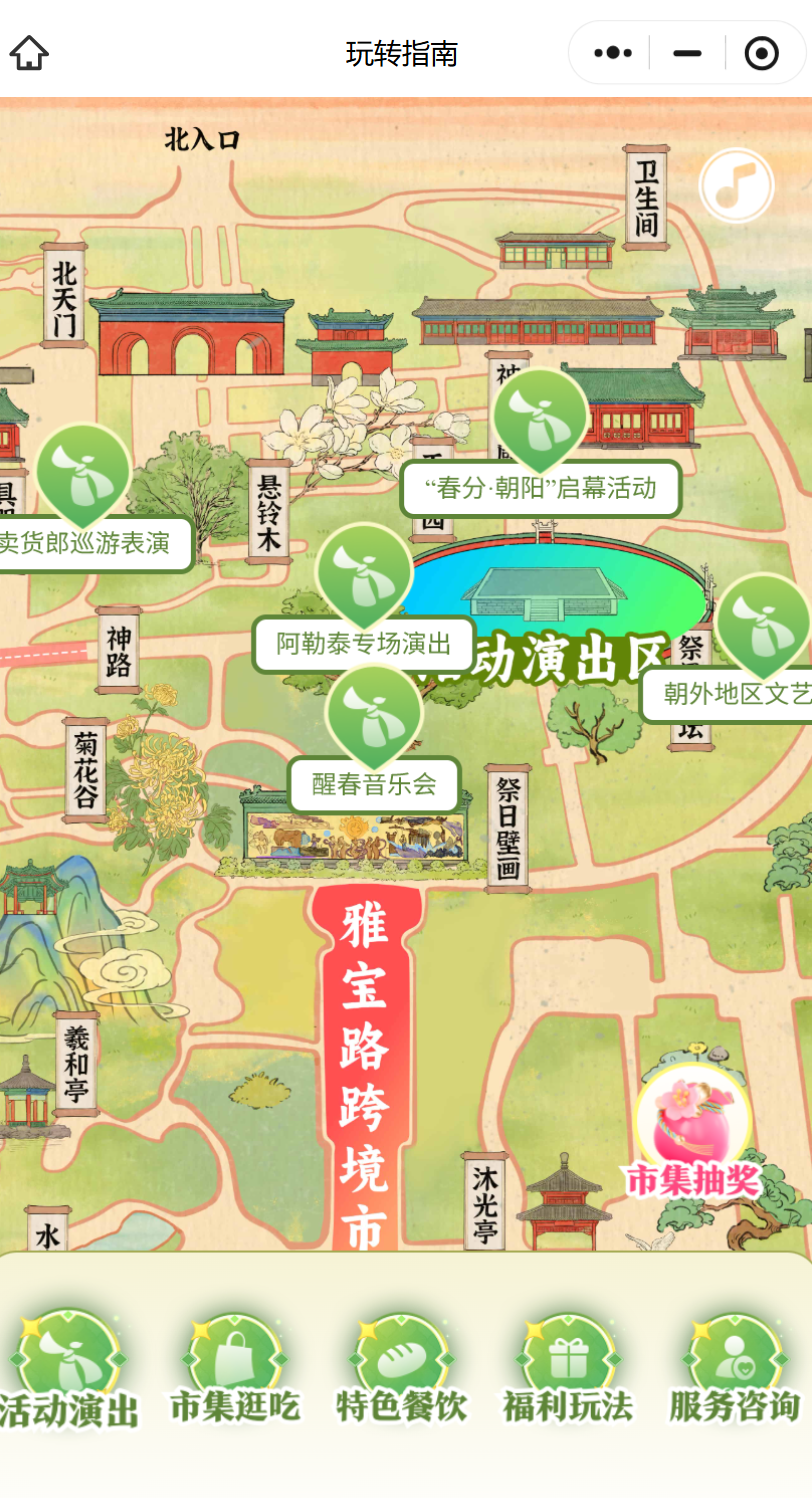Toggle the background music
This screenshot has width=812, height=1498.
point(736,186)
